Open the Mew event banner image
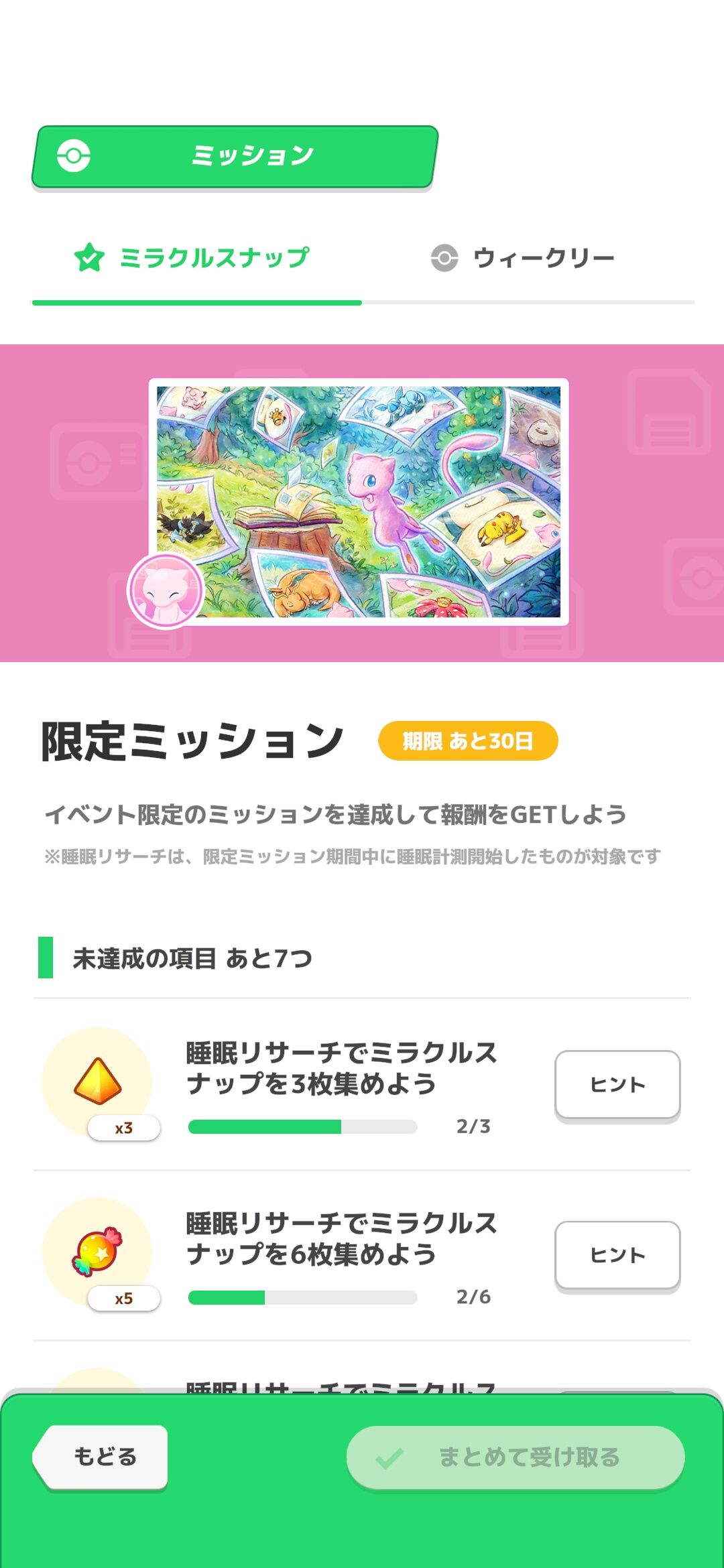The width and height of the screenshot is (724, 1568). pos(359,502)
